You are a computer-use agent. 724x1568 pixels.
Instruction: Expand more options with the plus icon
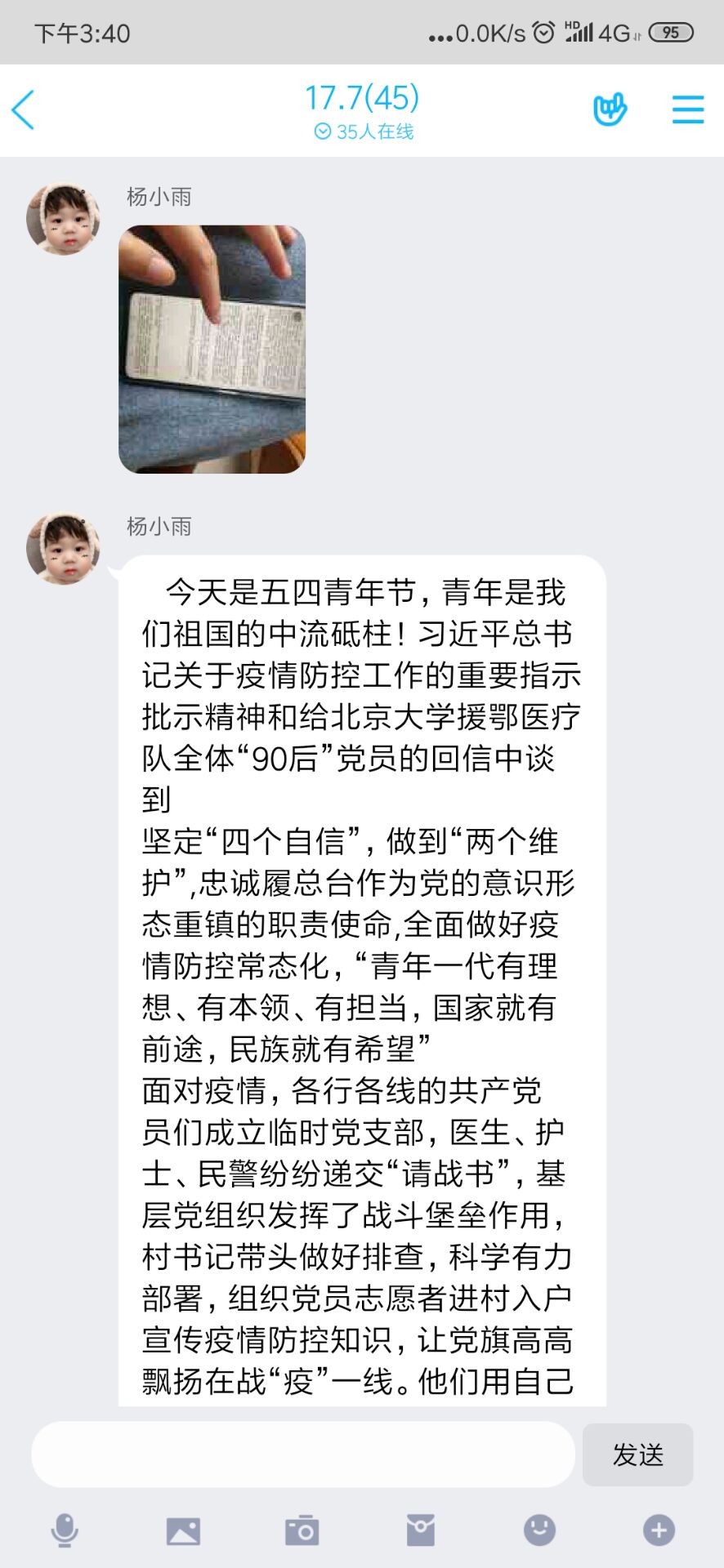click(659, 1530)
